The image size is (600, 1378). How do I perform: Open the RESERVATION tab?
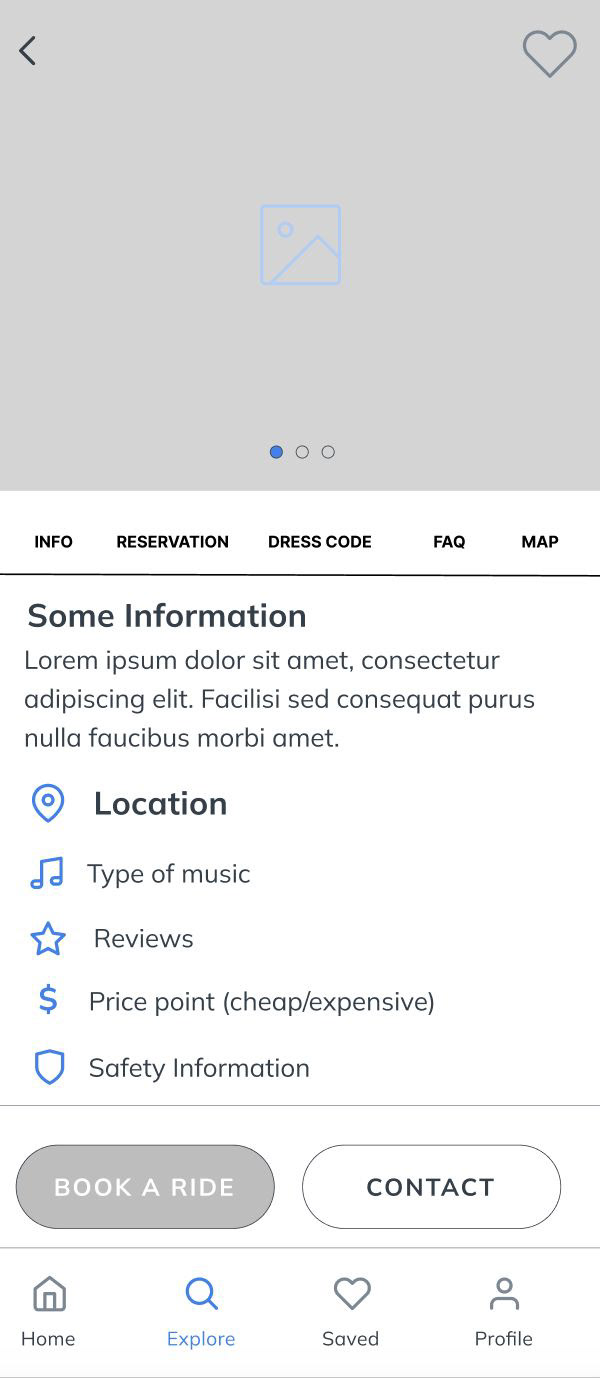click(172, 542)
